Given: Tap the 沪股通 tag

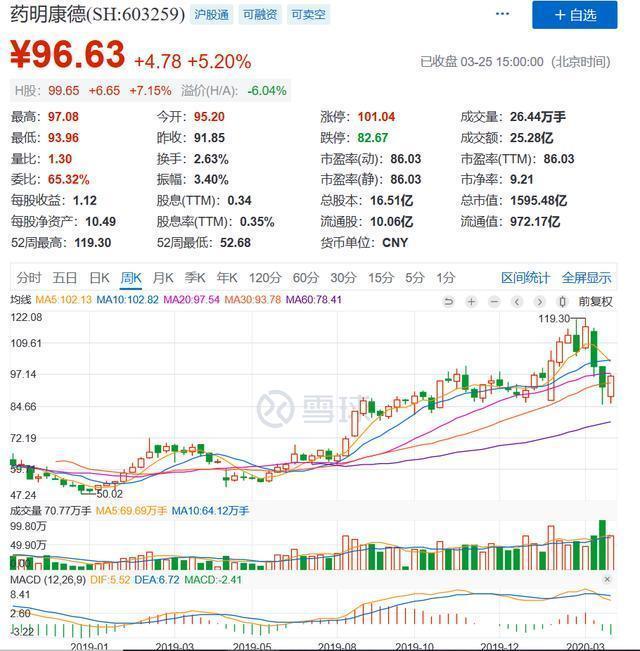Looking at the screenshot, I should pos(209,15).
